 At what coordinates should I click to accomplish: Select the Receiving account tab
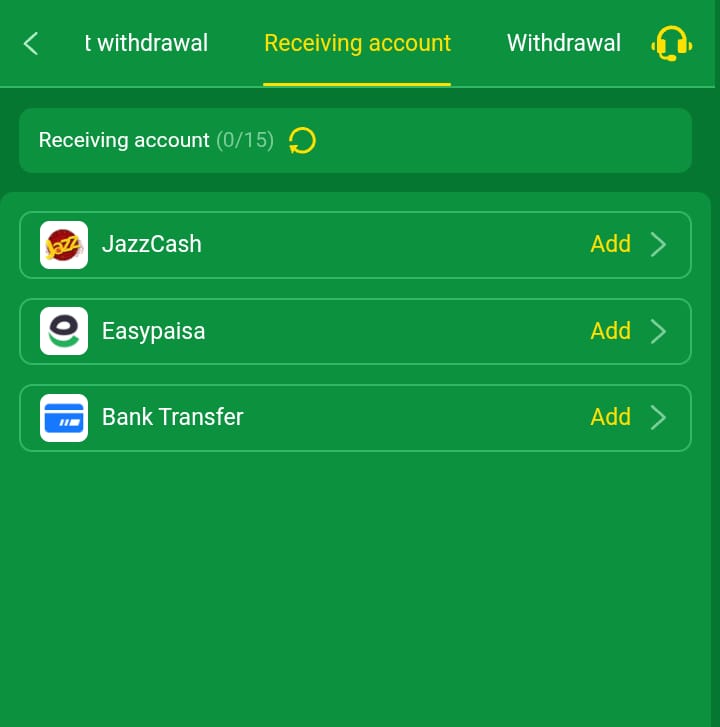point(357,43)
